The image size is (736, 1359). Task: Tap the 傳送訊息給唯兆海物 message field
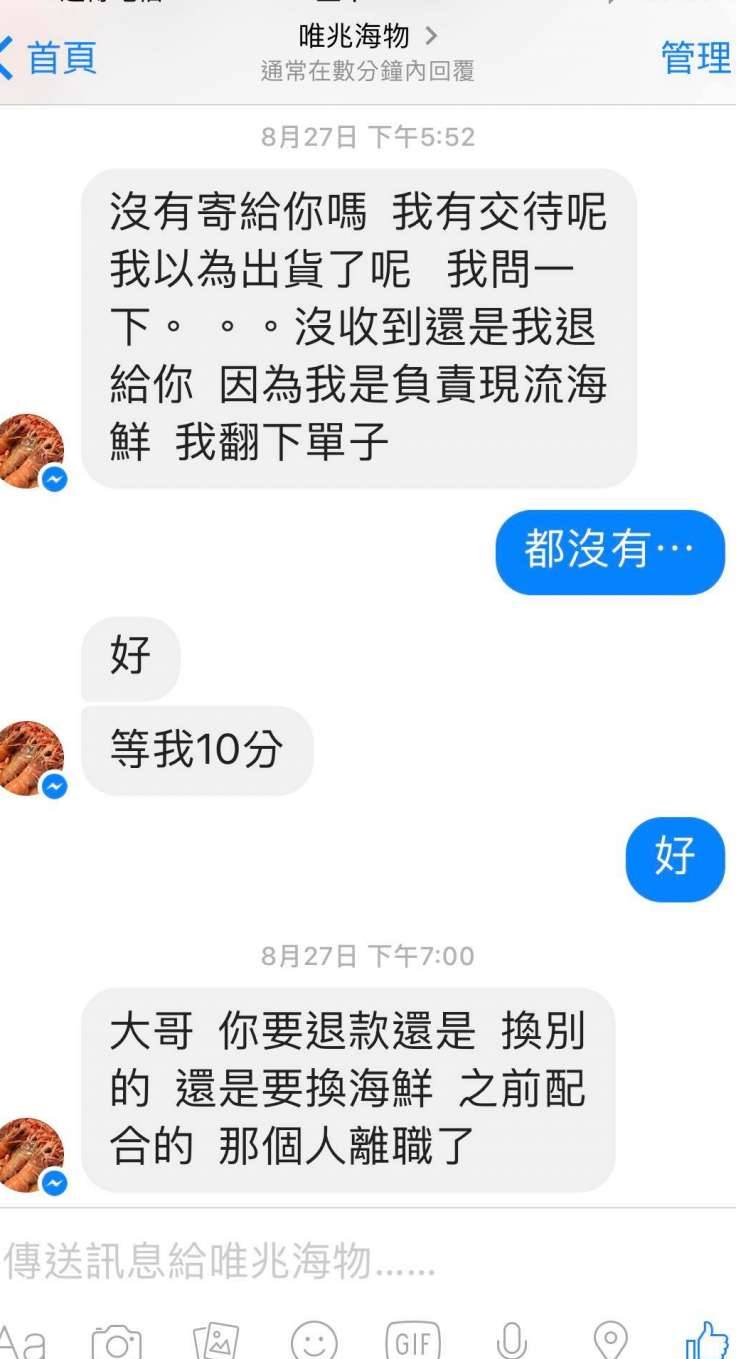click(300, 1263)
